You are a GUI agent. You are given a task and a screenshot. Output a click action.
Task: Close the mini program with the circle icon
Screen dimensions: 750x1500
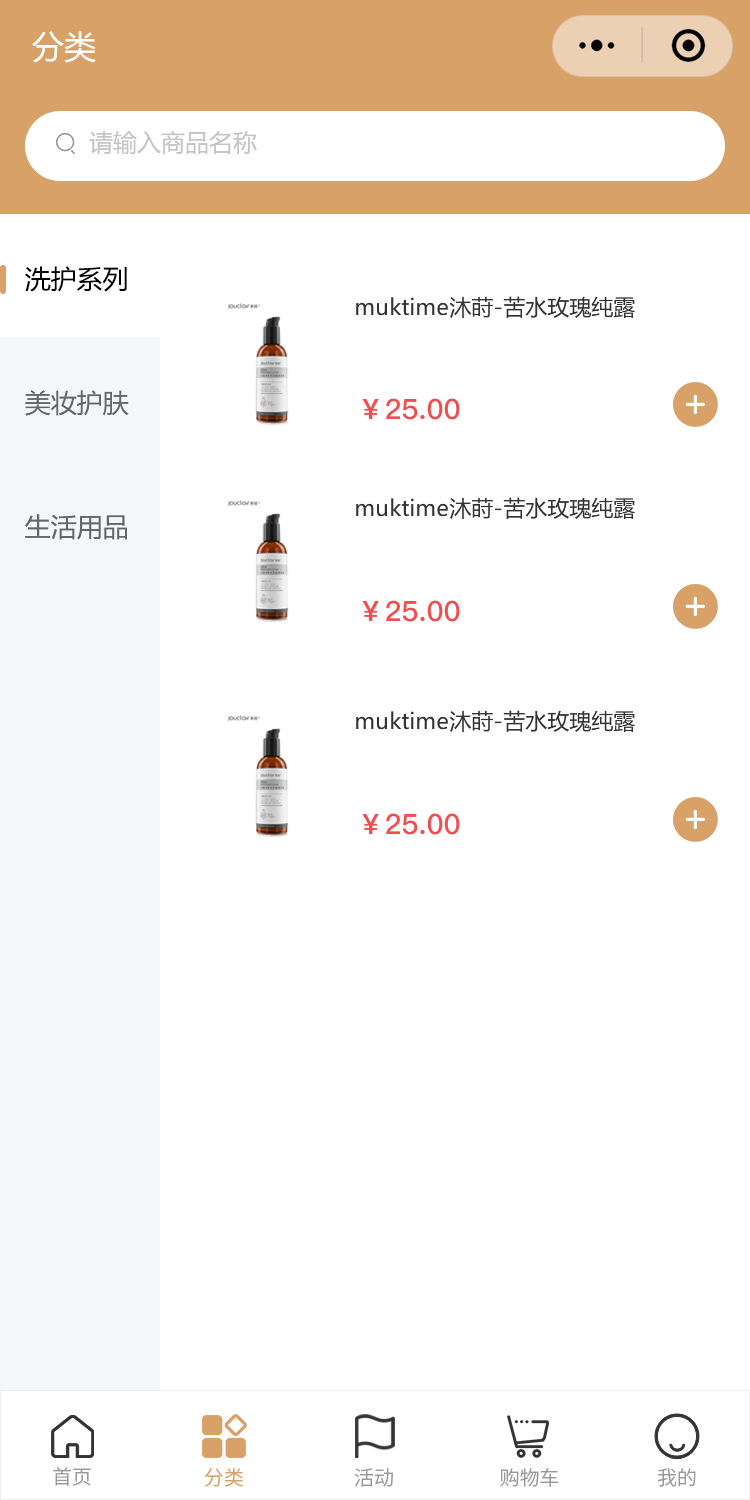pyautogui.click(x=688, y=46)
